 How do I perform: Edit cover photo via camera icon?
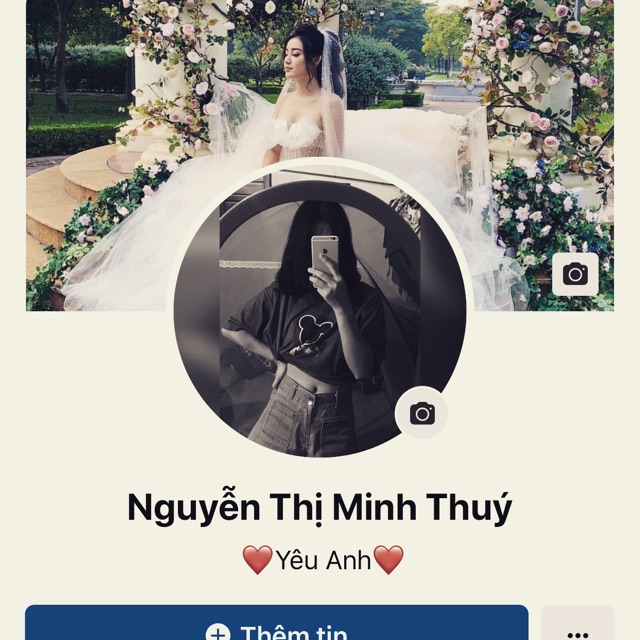pos(575,274)
